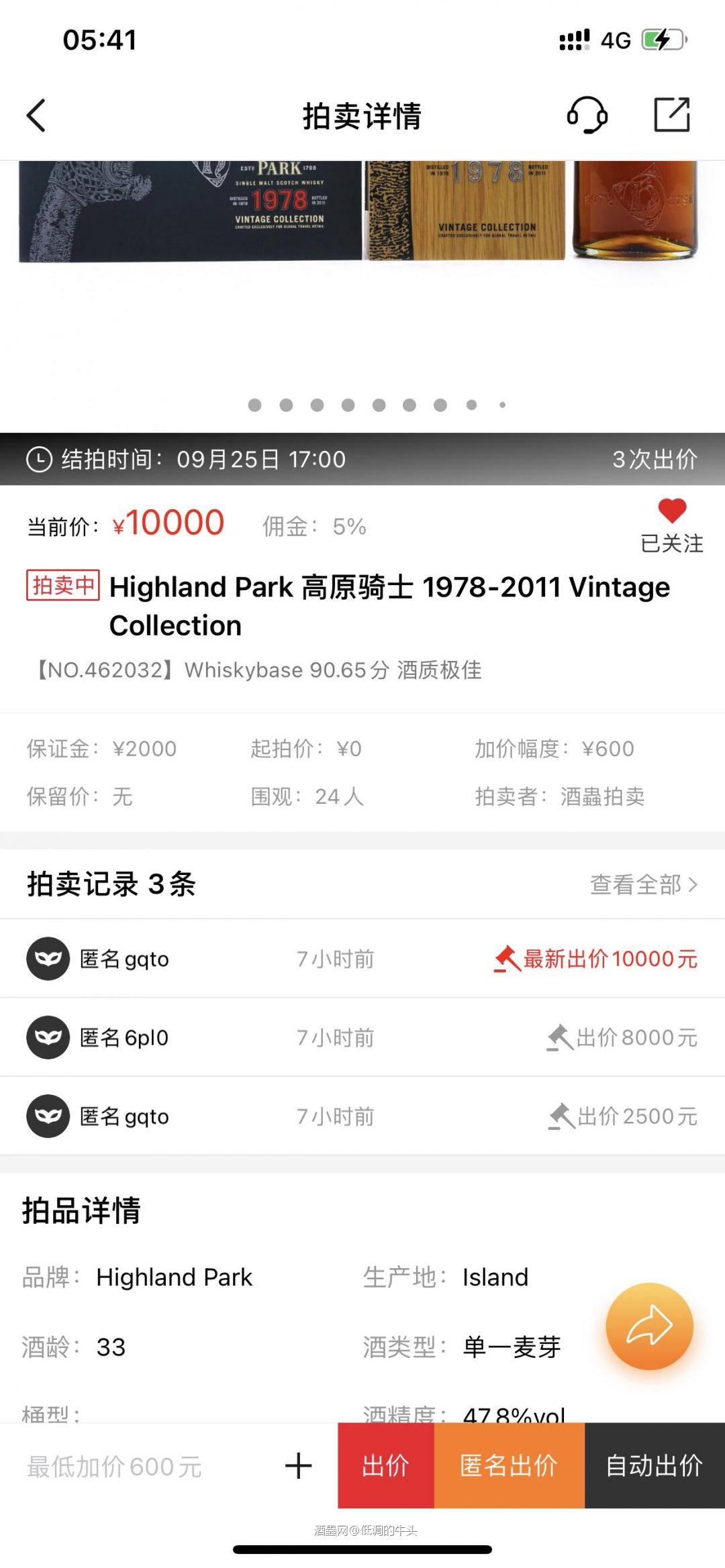
Task: Open the last carousel dot image
Action: (x=501, y=405)
